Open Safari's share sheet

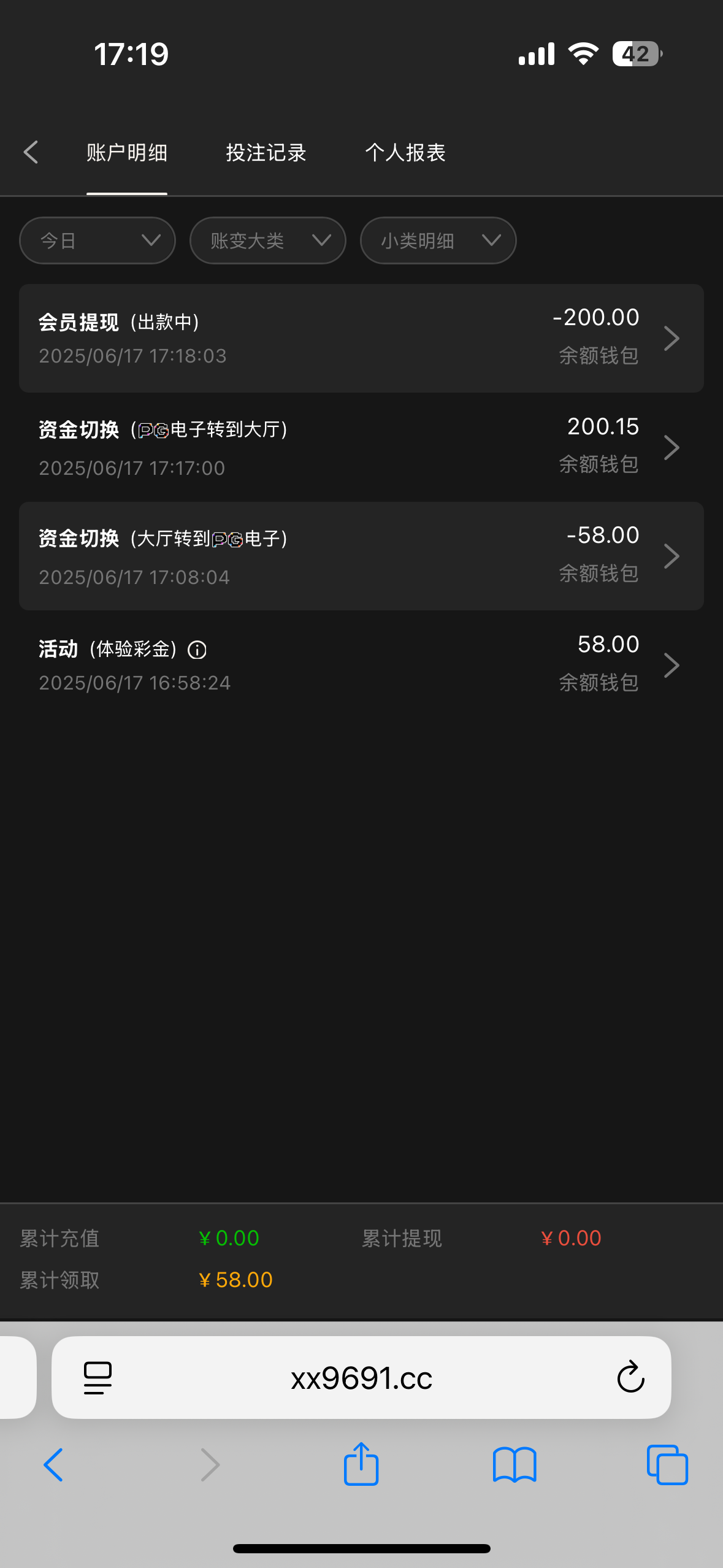361,1464
